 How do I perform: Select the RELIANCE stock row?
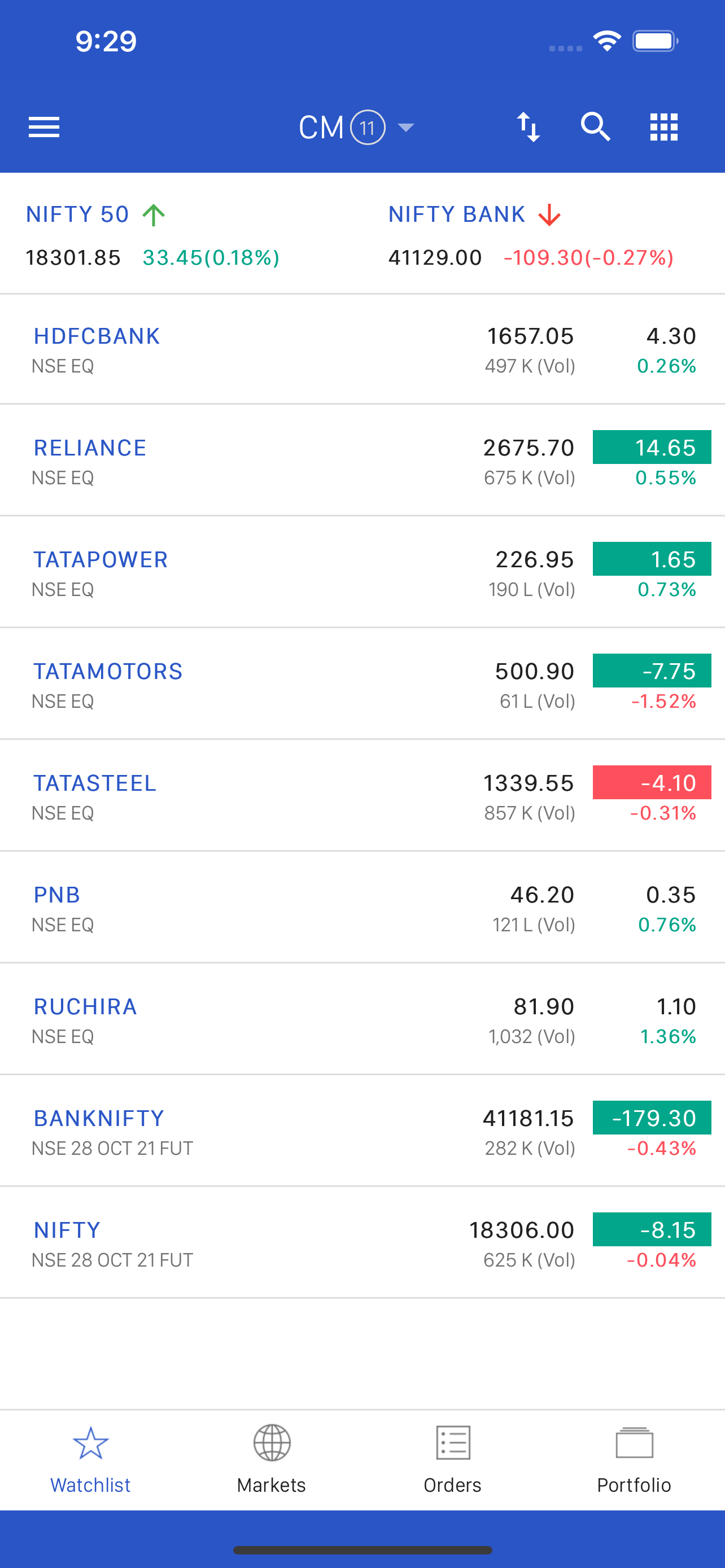tap(362, 461)
